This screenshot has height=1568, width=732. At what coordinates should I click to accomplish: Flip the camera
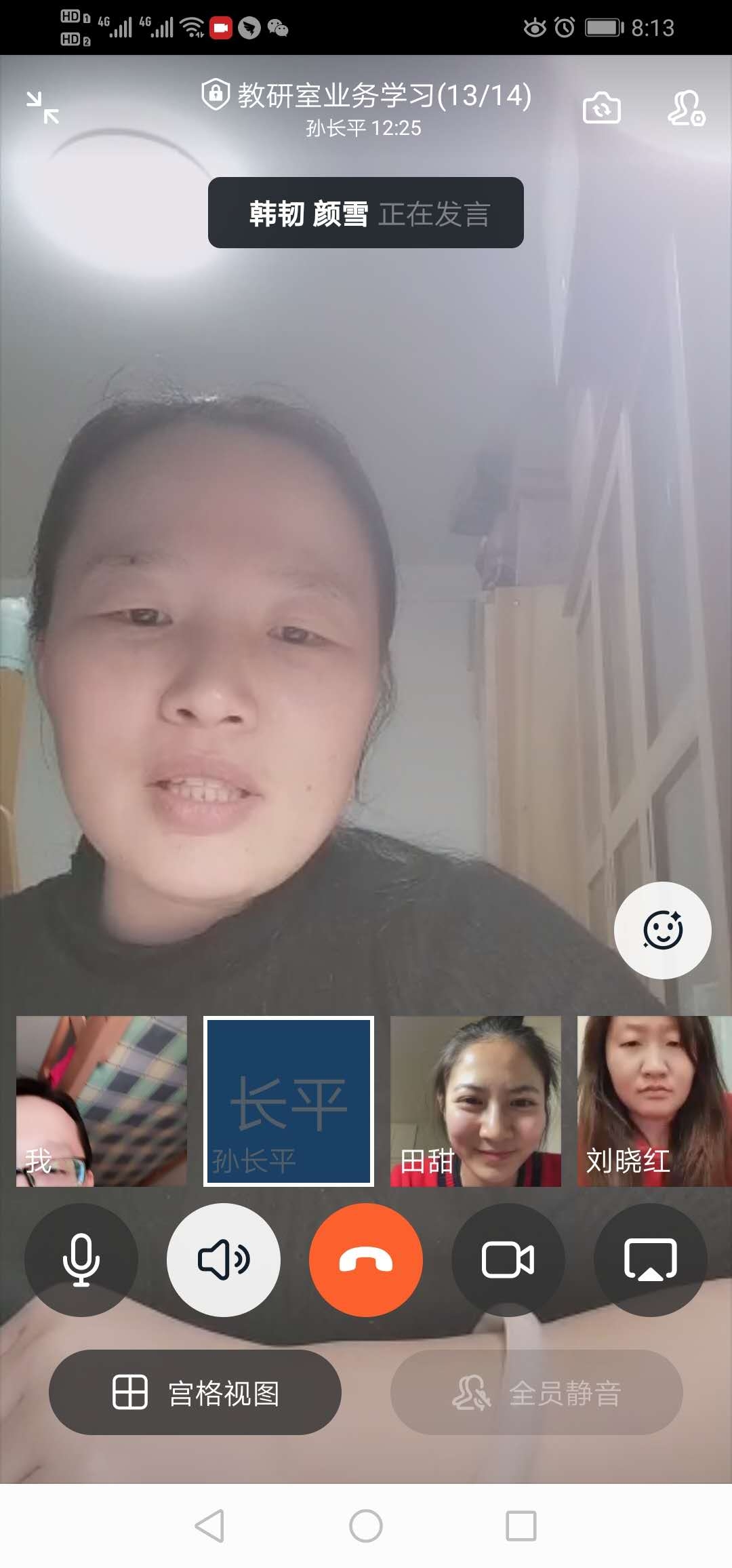(x=601, y=109)
